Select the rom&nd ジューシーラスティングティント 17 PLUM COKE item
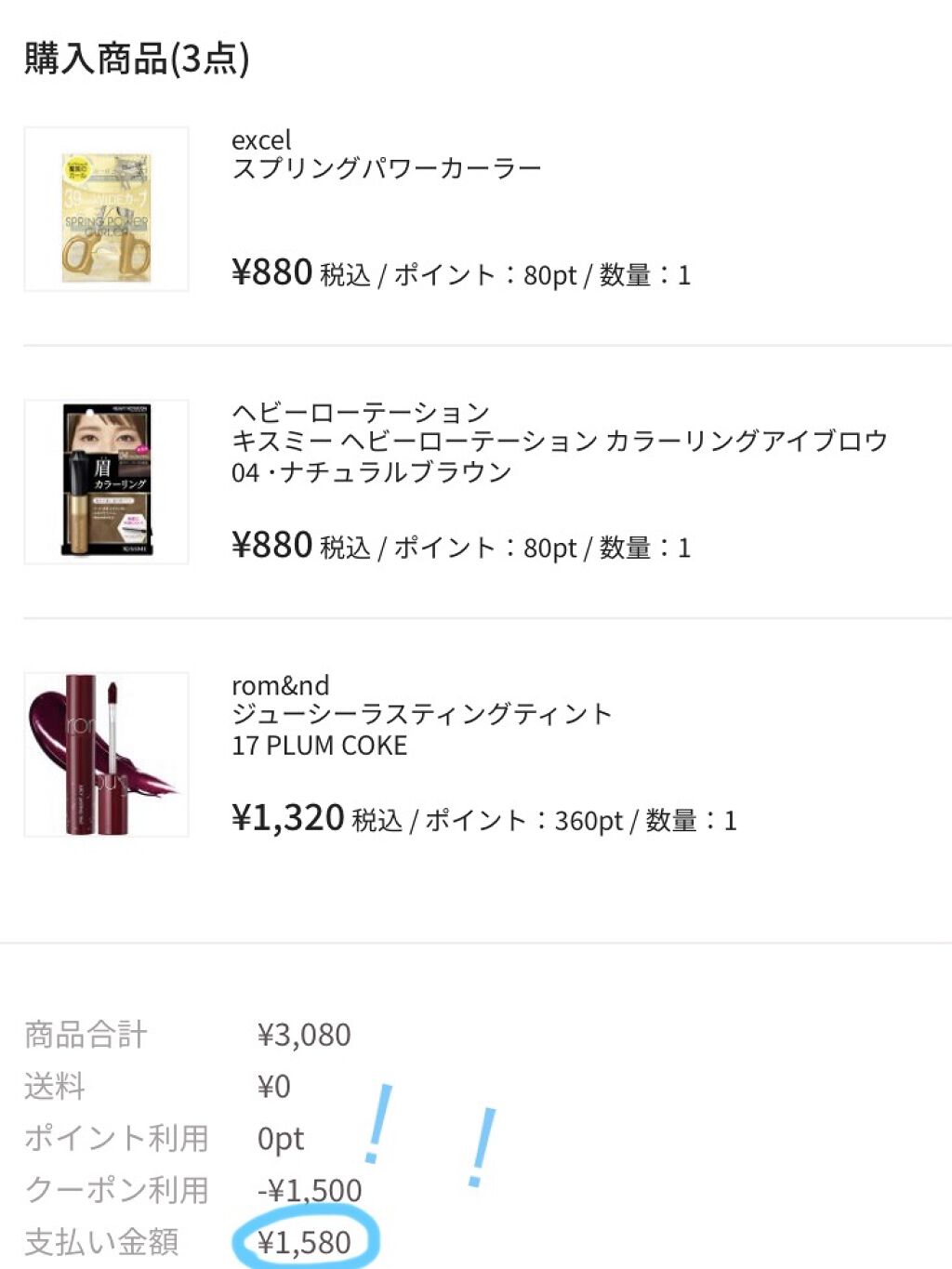This screenshot has width=952, height=1269. [421, 714]
